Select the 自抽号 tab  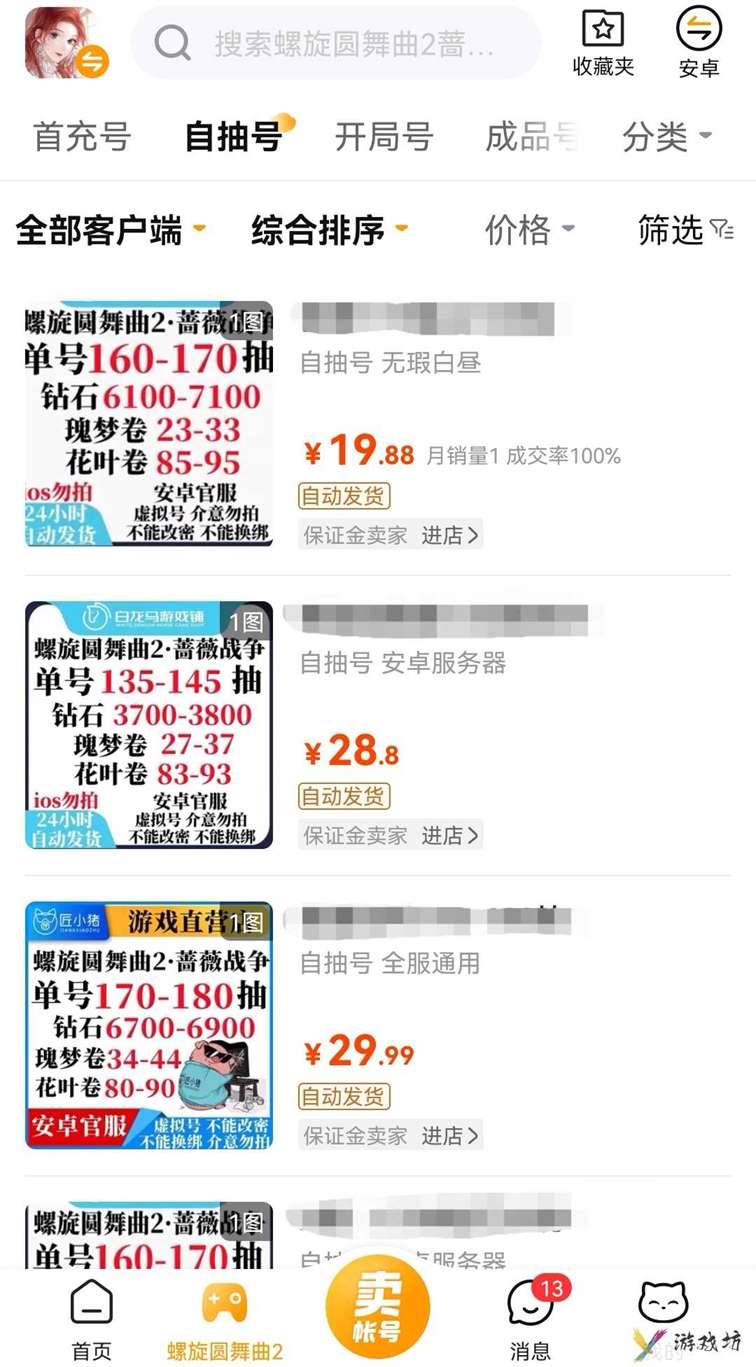(x=234, y=137)
